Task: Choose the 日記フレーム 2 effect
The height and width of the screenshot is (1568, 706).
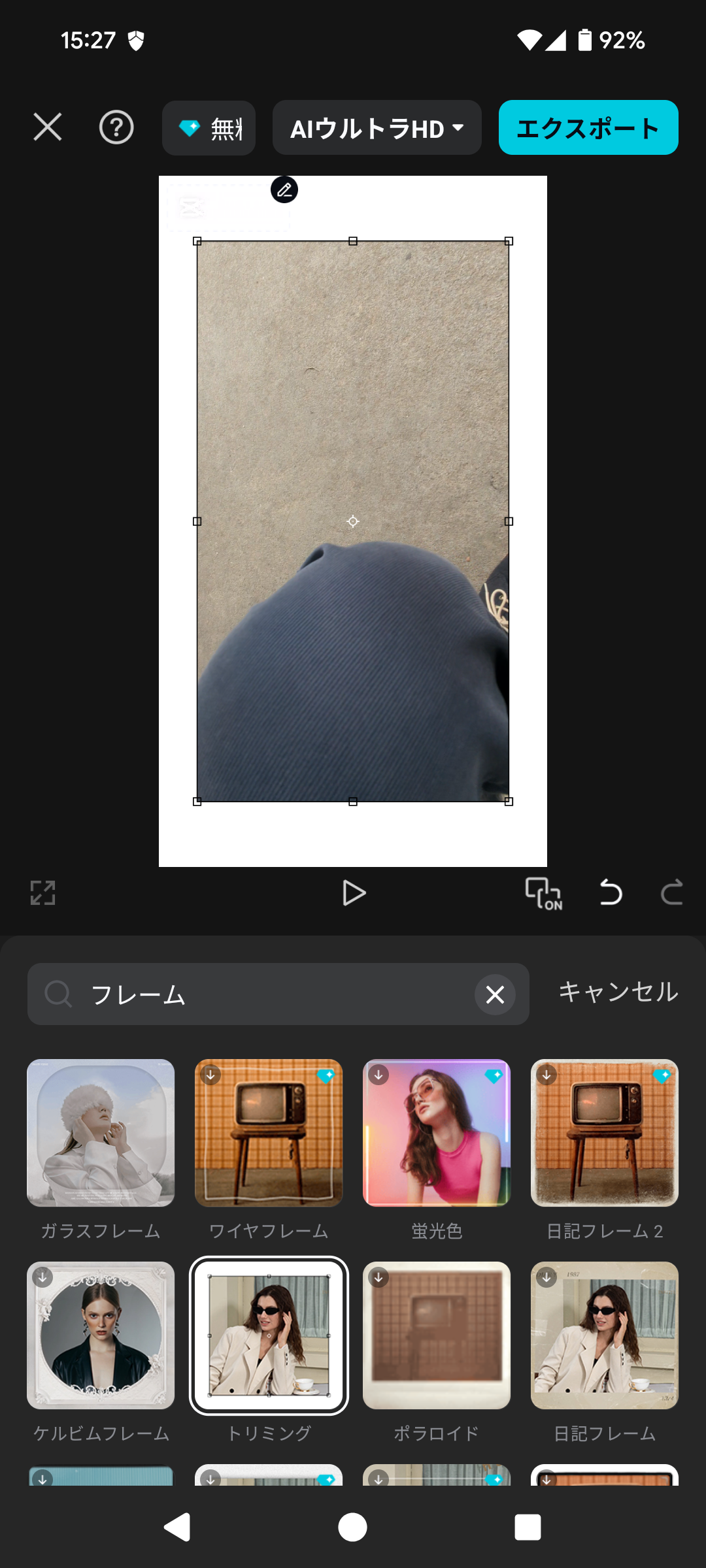Action: click(x=605, y=1133)
